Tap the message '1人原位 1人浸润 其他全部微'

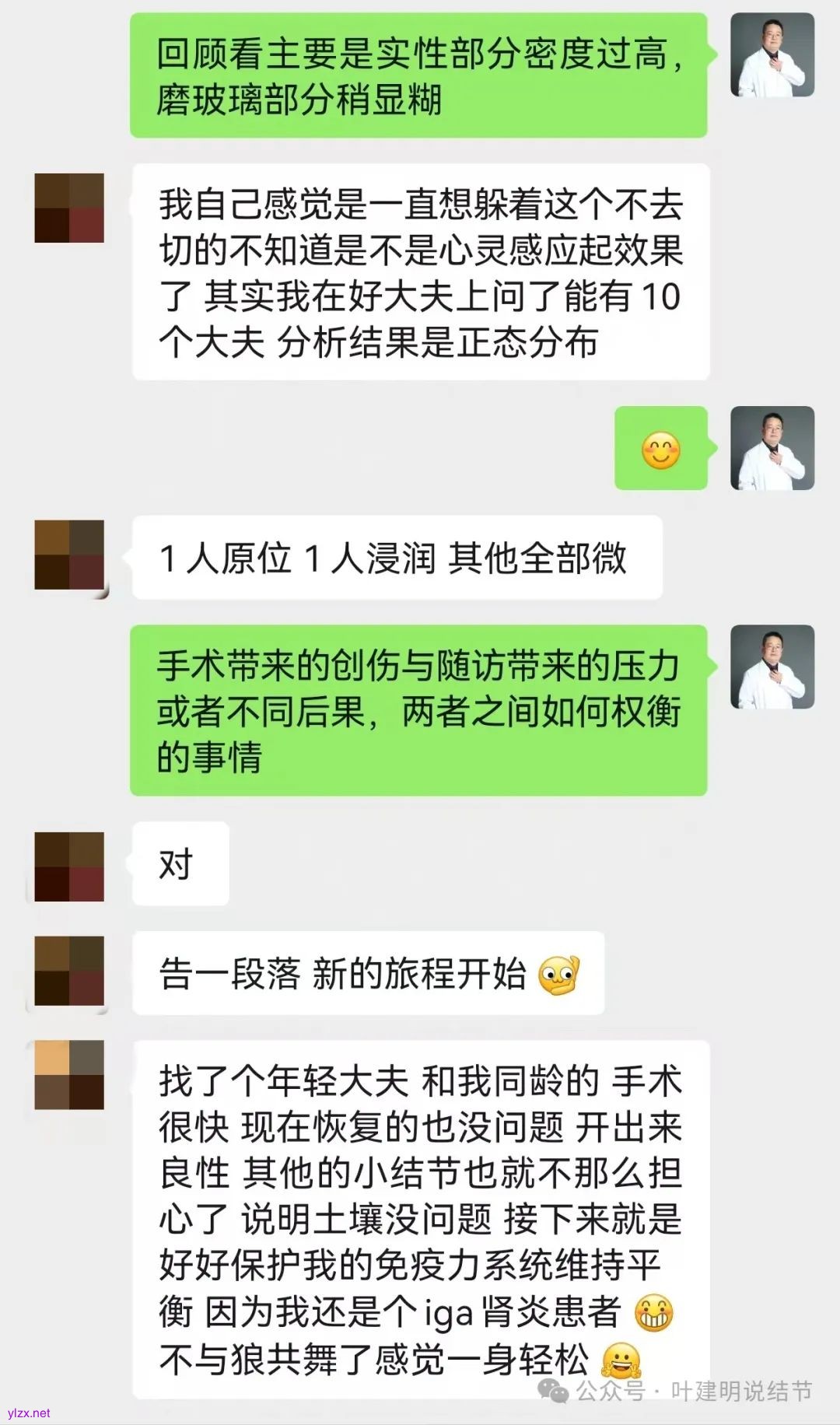tap(397, 557)
